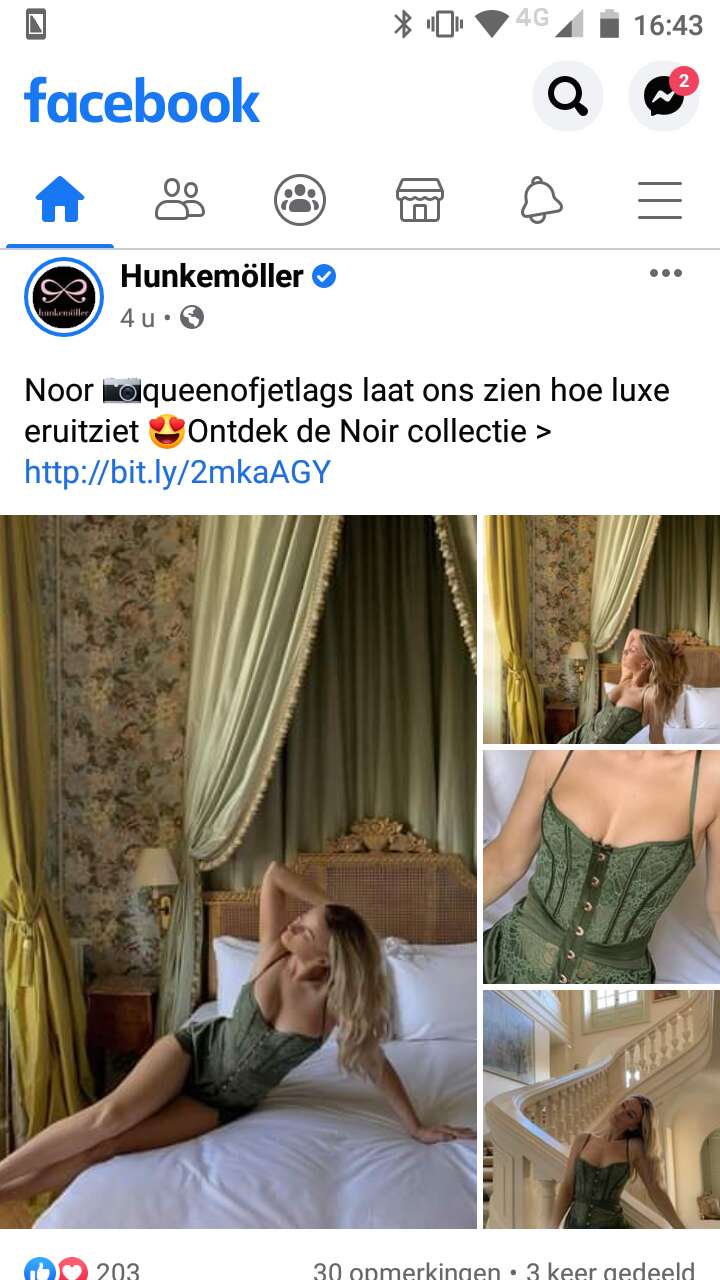Open Hunkemöller profile picture
The width and height of the screenshot is (720, 1280).
(x=64, y=297)
